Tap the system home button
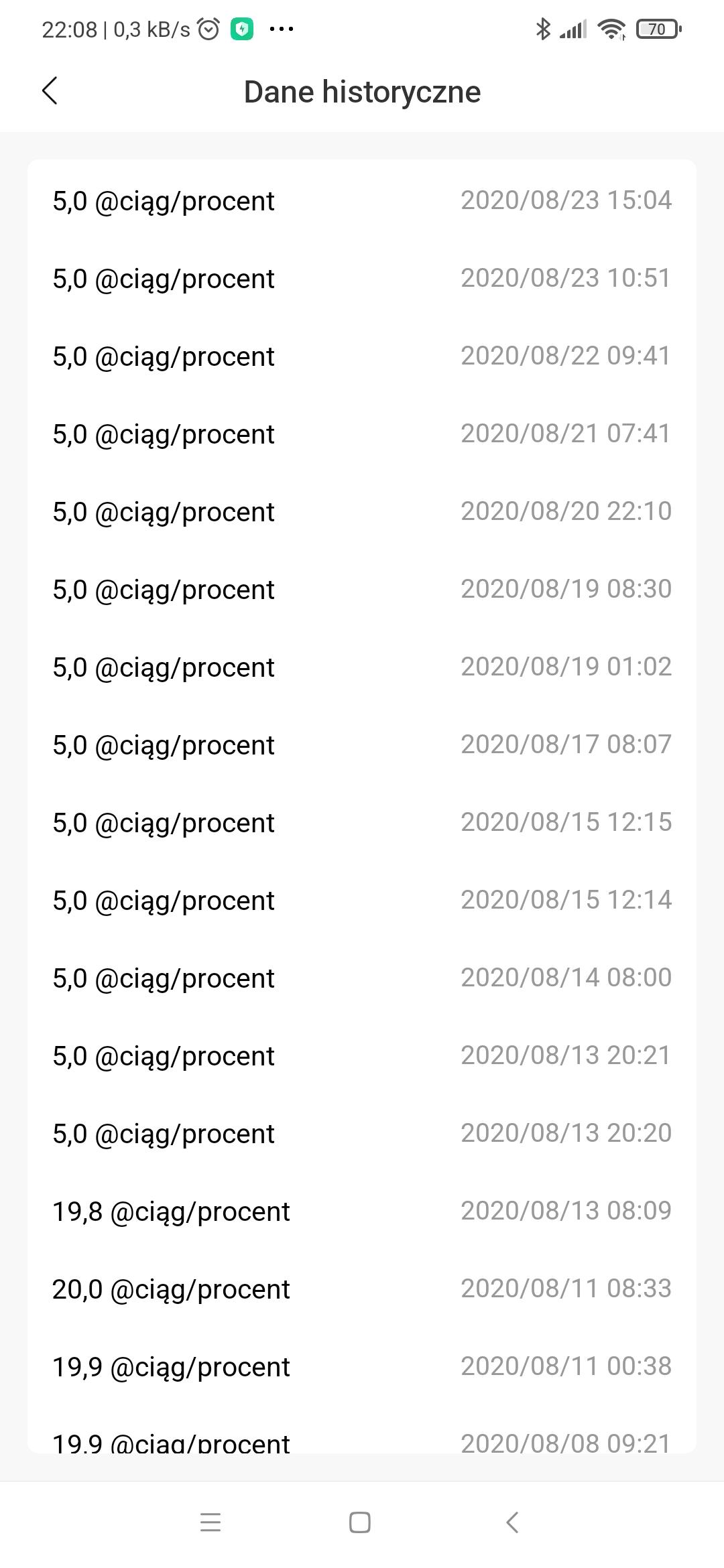Screen dimensions: 724x1568 (x=360, y=1522)
